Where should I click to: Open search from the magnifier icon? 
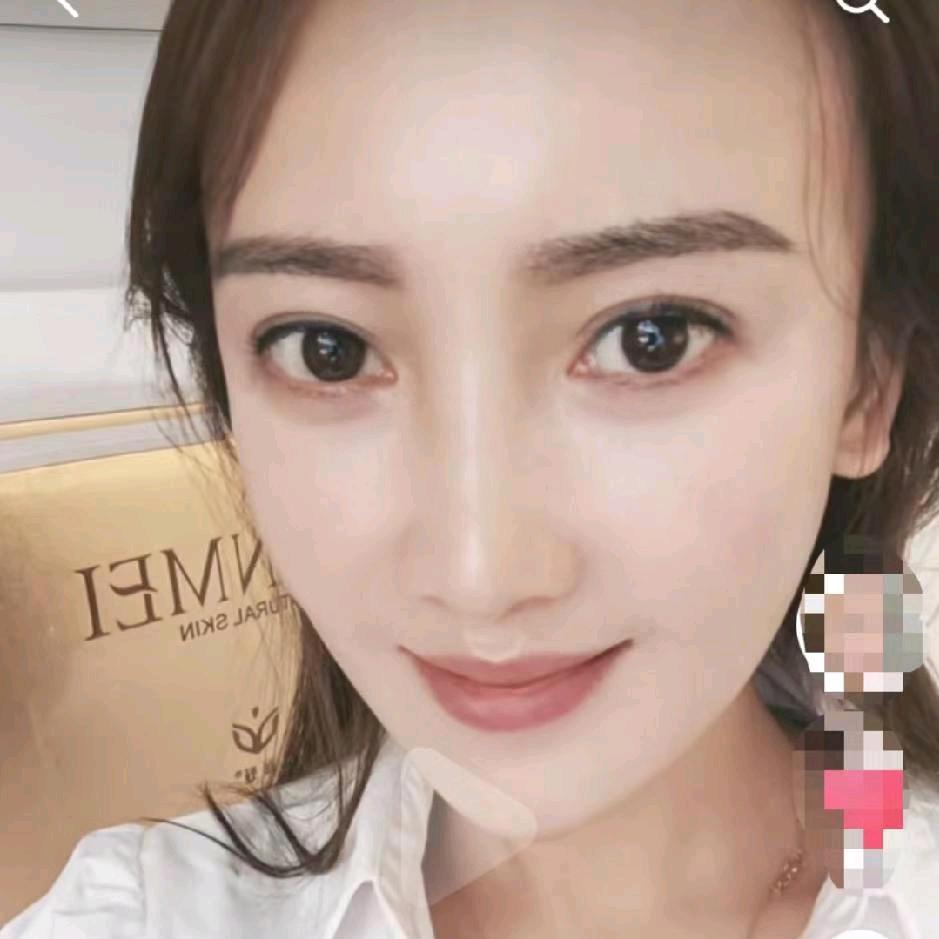[x=866, y=8]
